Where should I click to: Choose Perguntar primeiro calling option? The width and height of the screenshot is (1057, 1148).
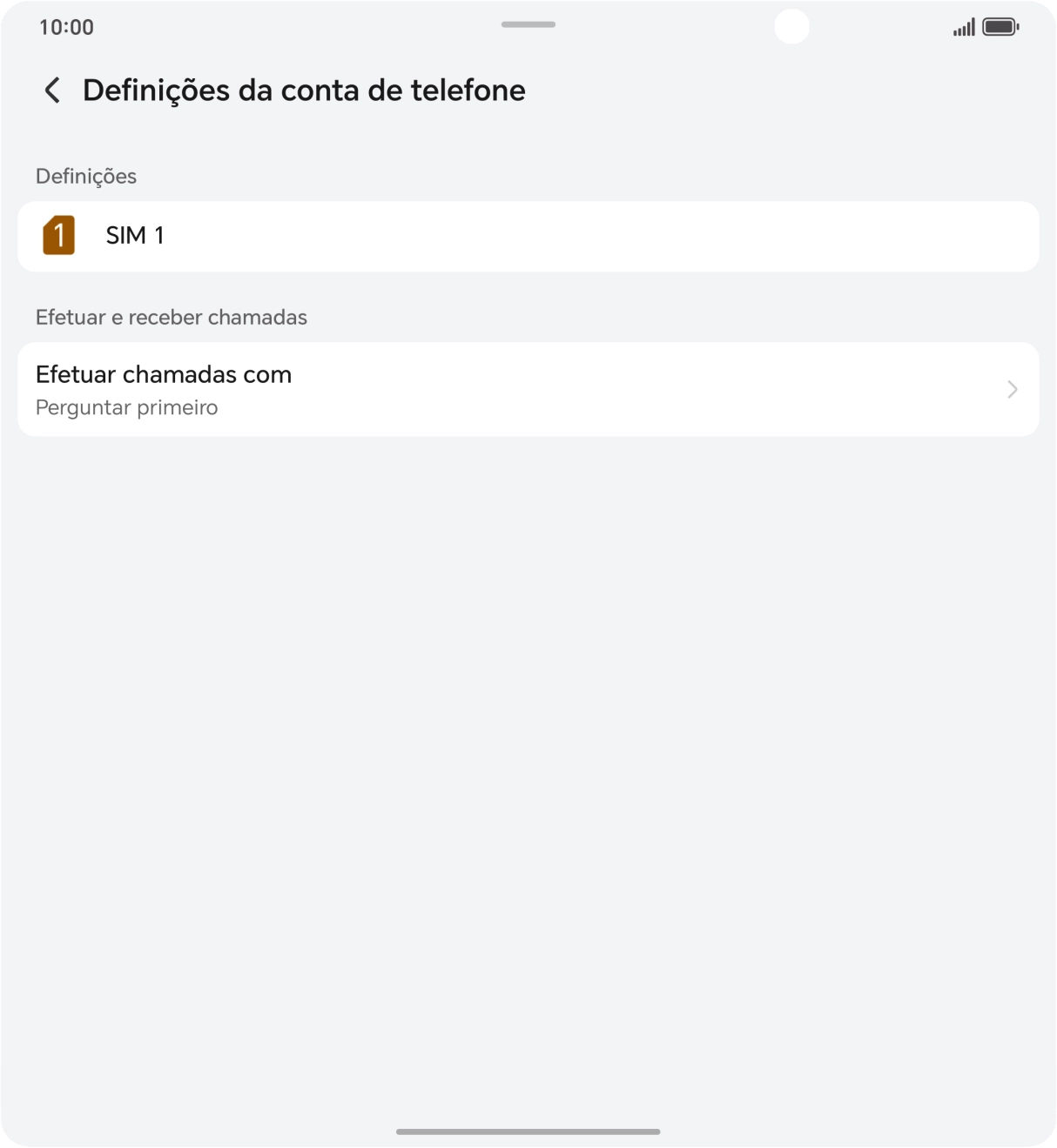click(x=126, y=406)
